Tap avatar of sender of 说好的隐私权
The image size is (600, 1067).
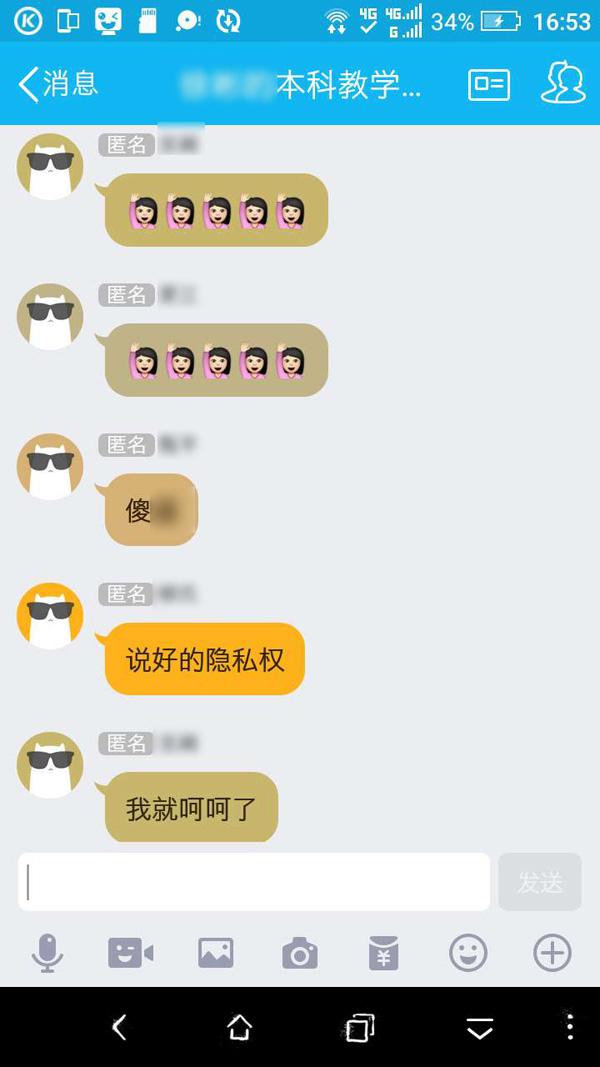pos(50,616)
